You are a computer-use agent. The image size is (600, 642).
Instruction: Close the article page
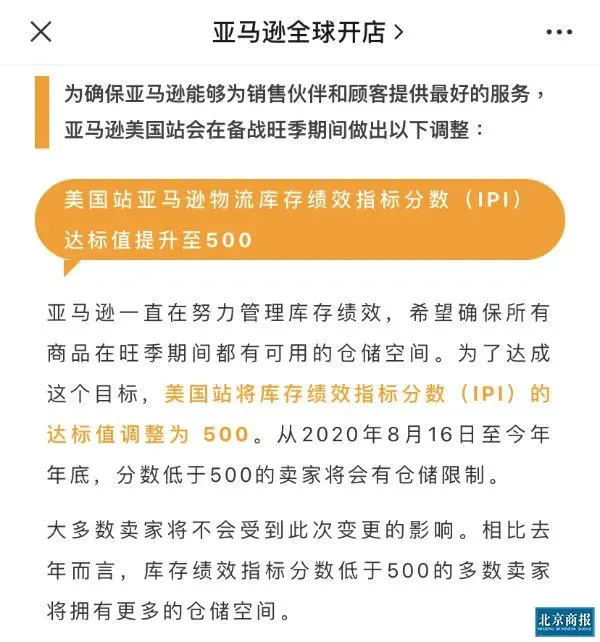tap(41, 32)
